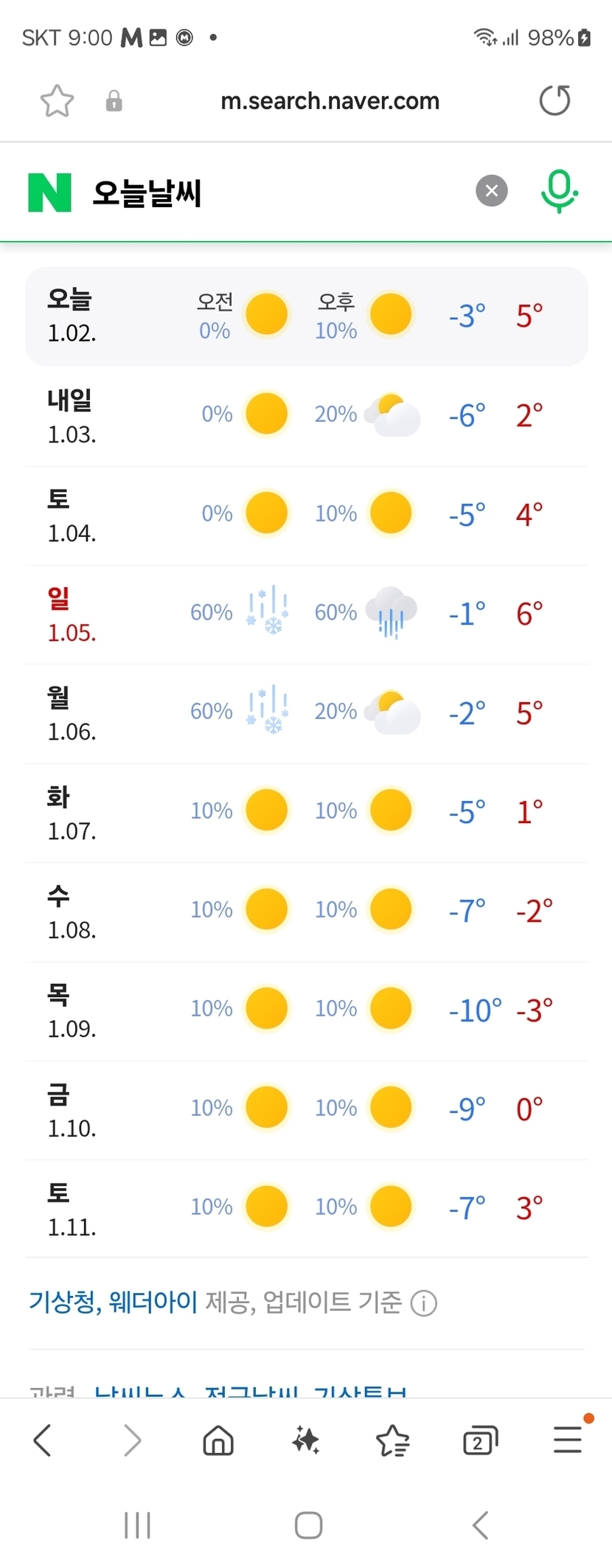Image resolution: width=612 pixels, height=1568 pixels.
Task: Bookmark this page with the star icon
Action: click(x=57, y=101)
